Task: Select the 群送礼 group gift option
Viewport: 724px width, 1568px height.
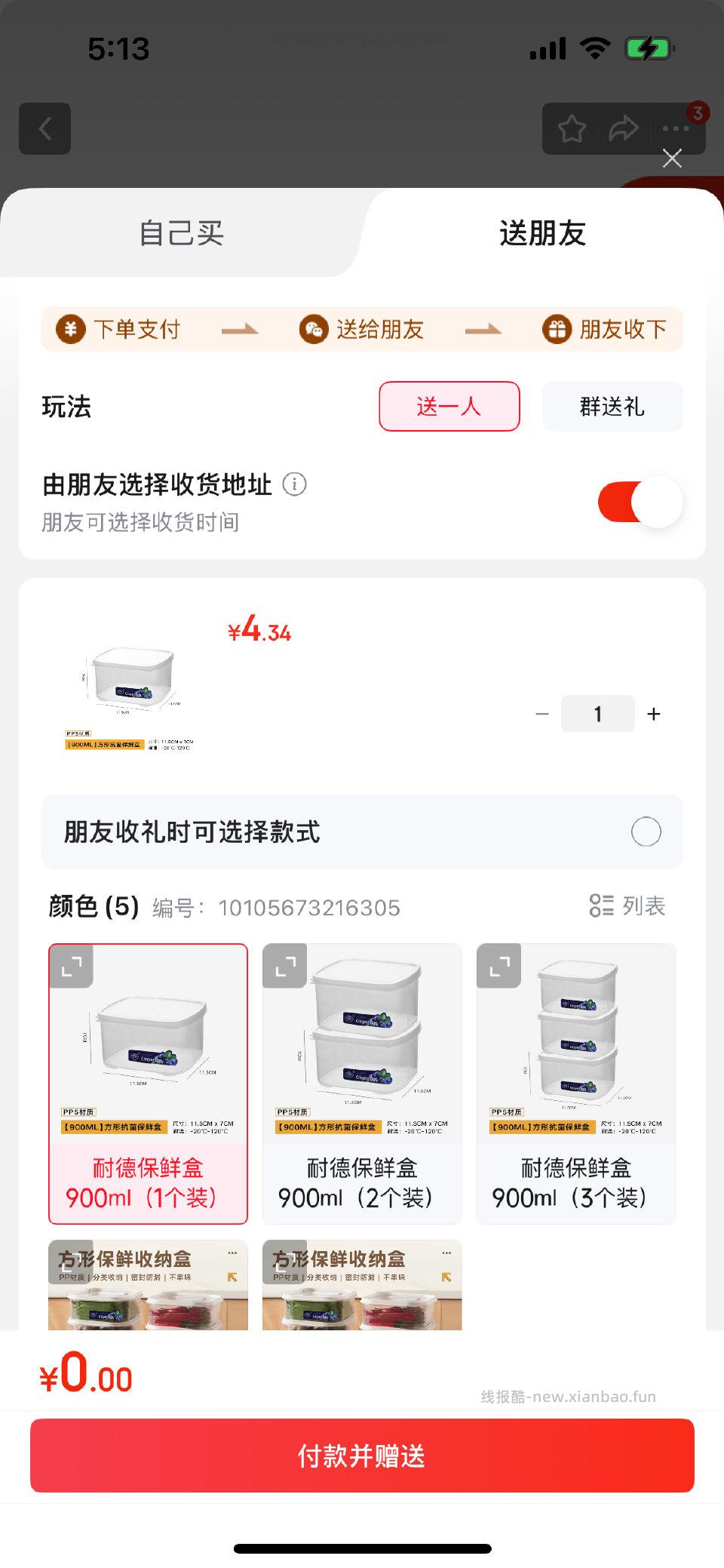Action: [612, 406]
